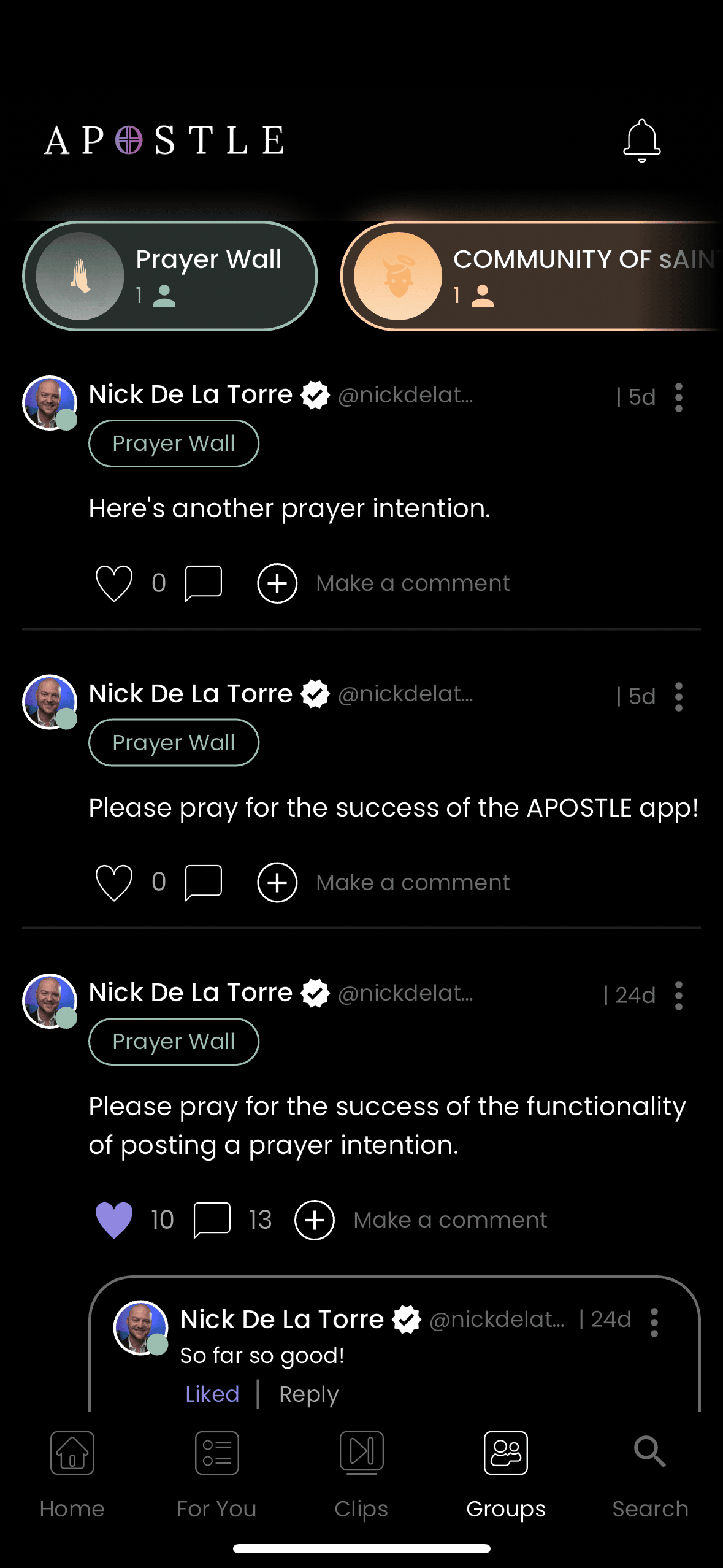Screen dimensions: 723x1568
Task: Unlike the post about posting a prayer intention
Action: (114, 1220)
